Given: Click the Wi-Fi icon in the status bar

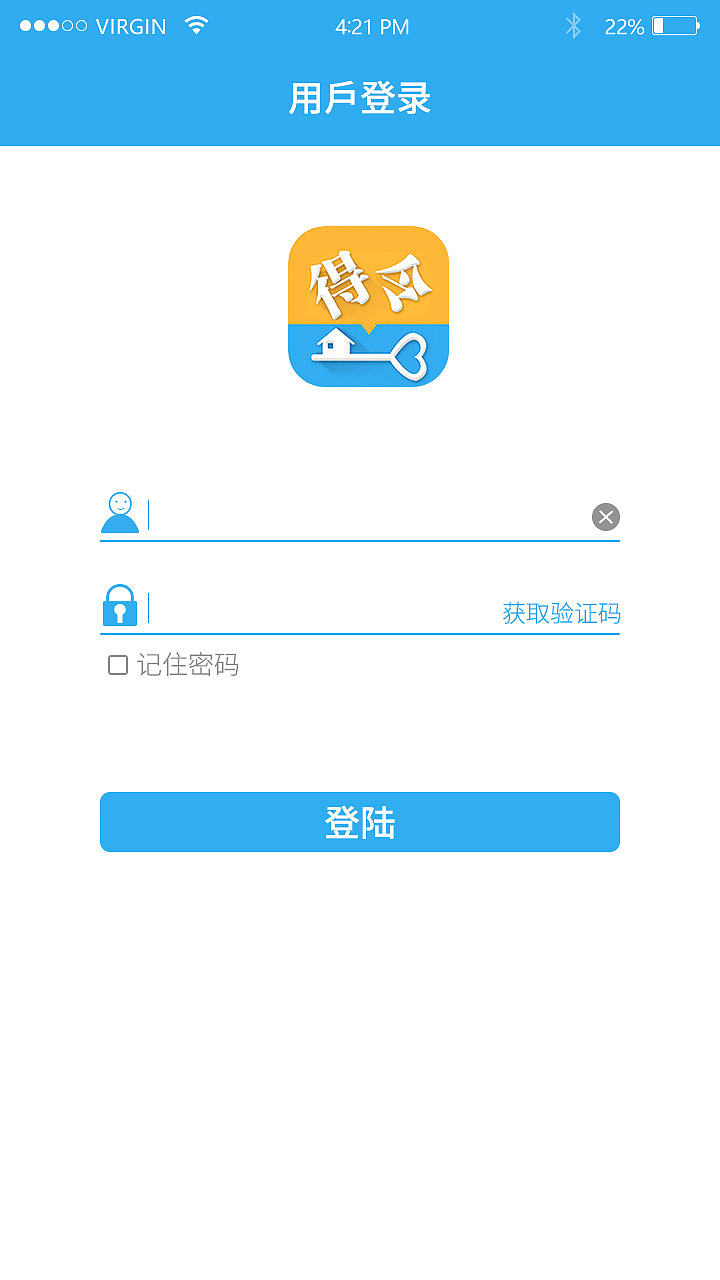Looking at the screenshot, I should pos(196,26).
